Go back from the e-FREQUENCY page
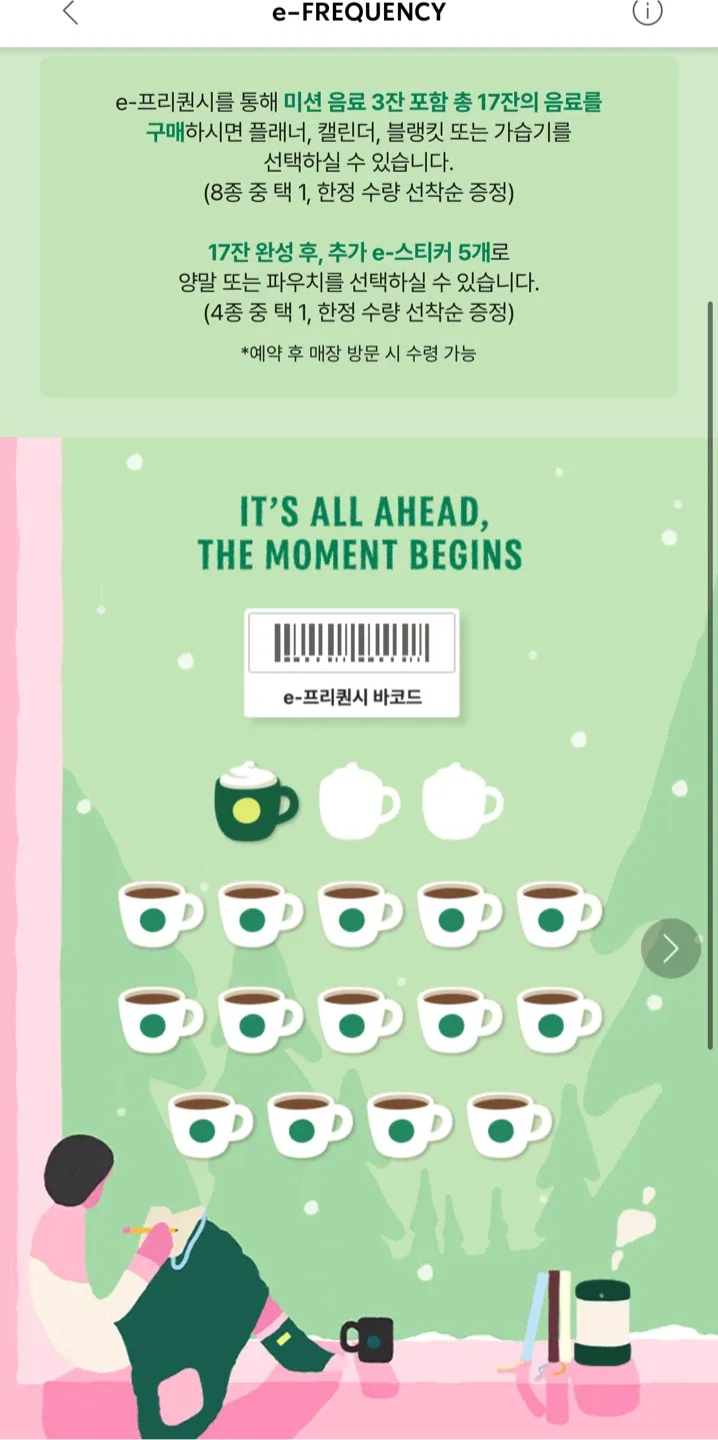 pos(69,12)
